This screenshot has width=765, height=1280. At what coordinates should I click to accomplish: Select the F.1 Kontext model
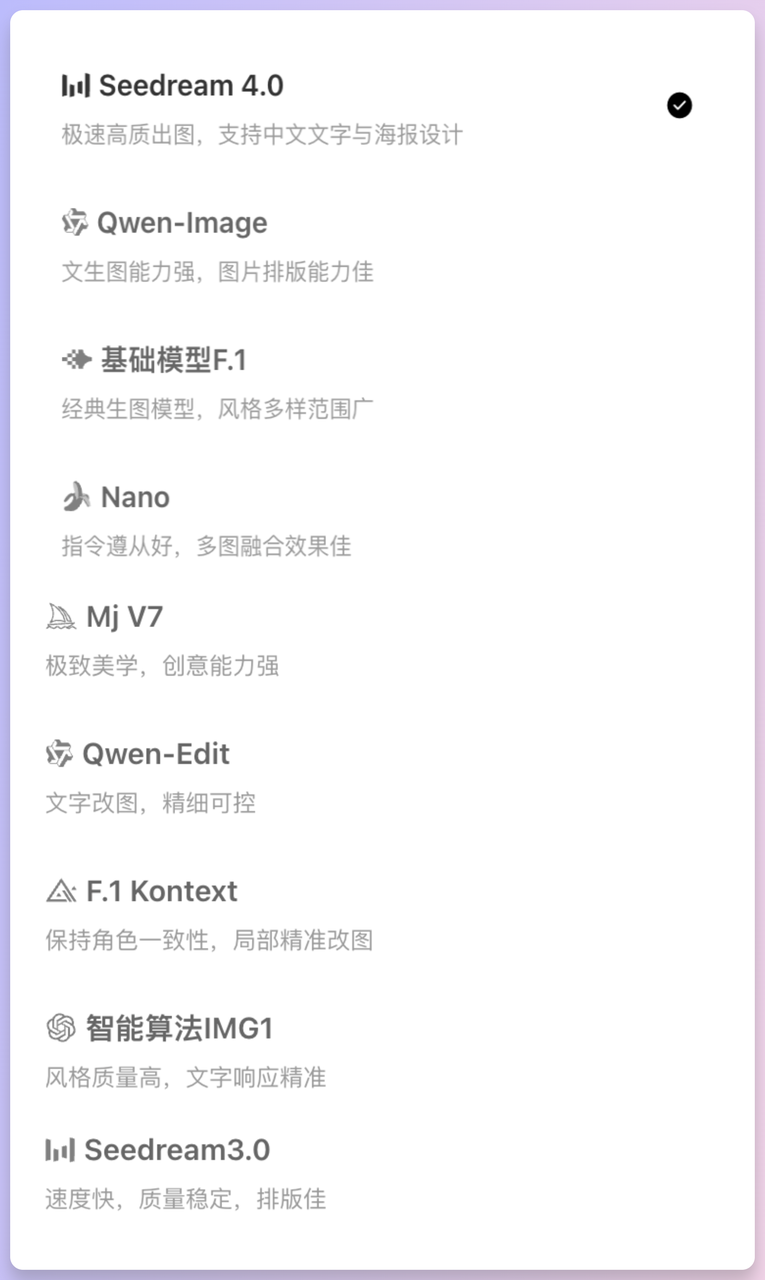[x=161, y=891]
